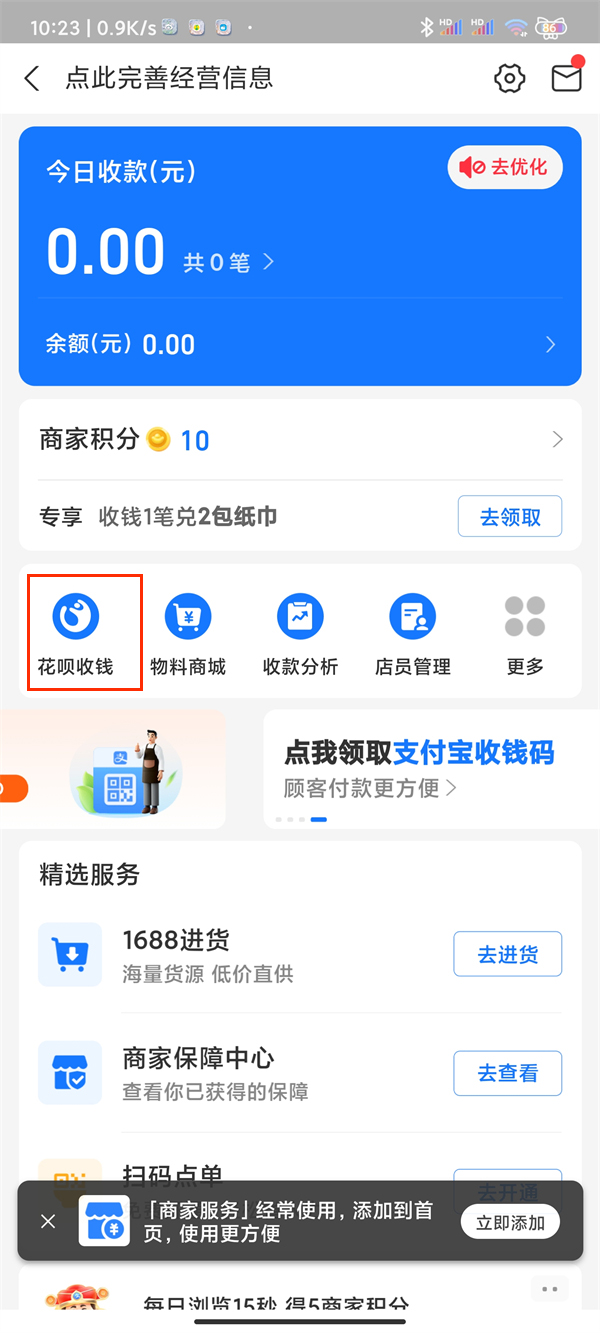Tap 去进货 for 1688进货

[x=507, y=955]
